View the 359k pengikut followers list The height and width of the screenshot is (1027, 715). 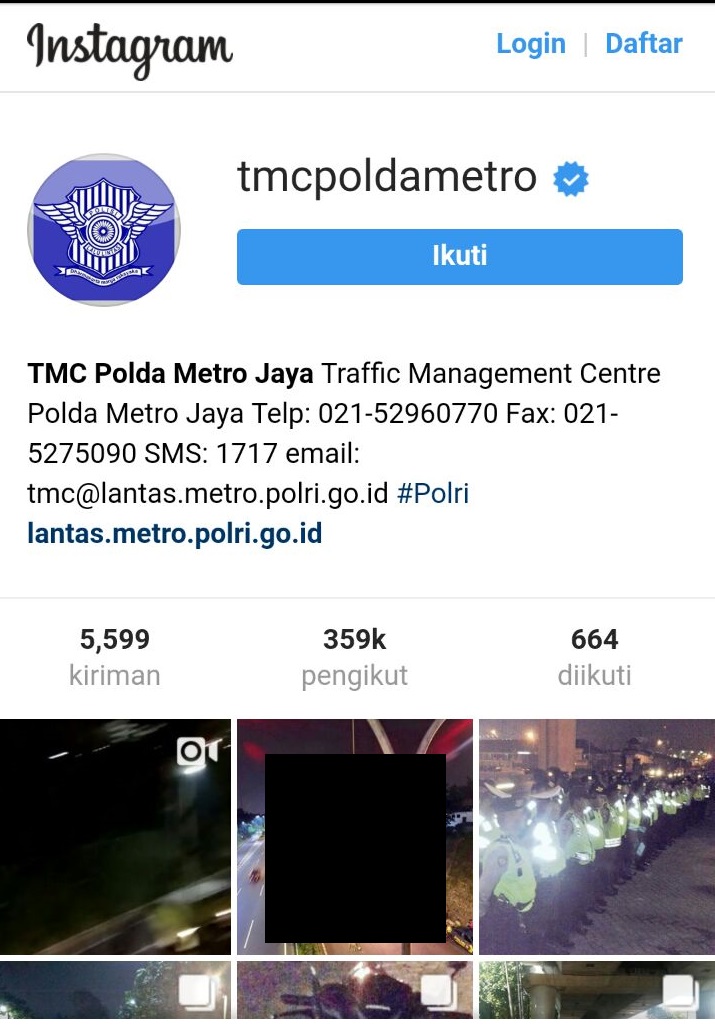pyautogui.click(x=354, y=657)
